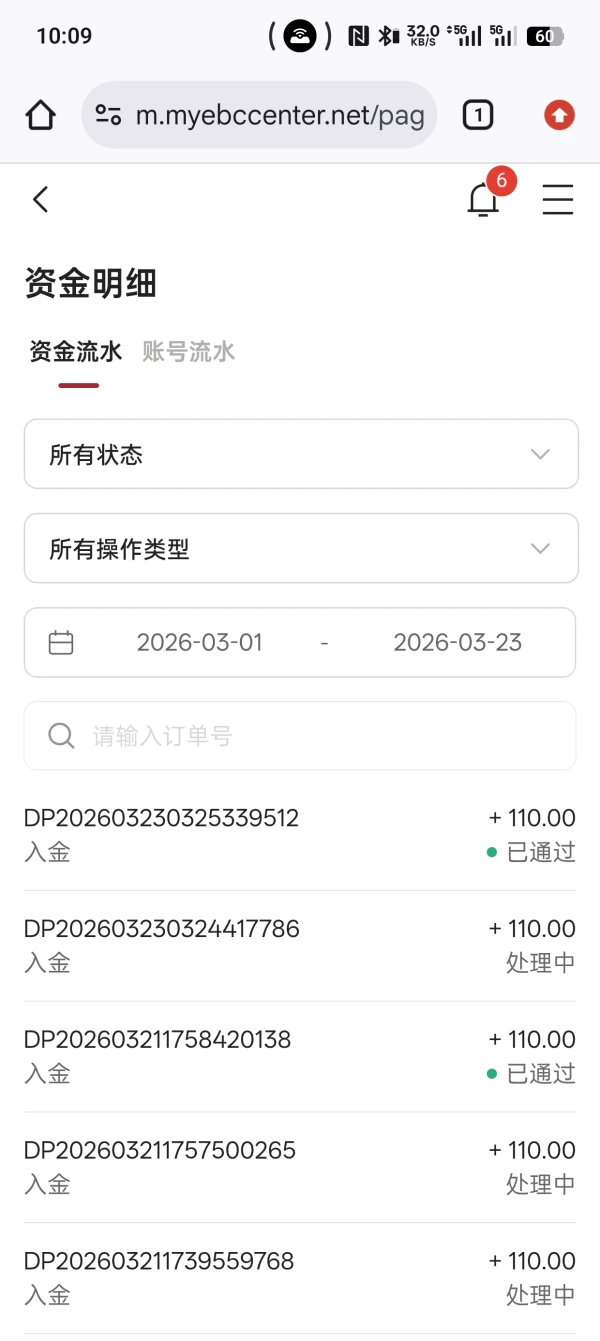
Task: Open the browser tab switcher
Action: coord(478,116)
